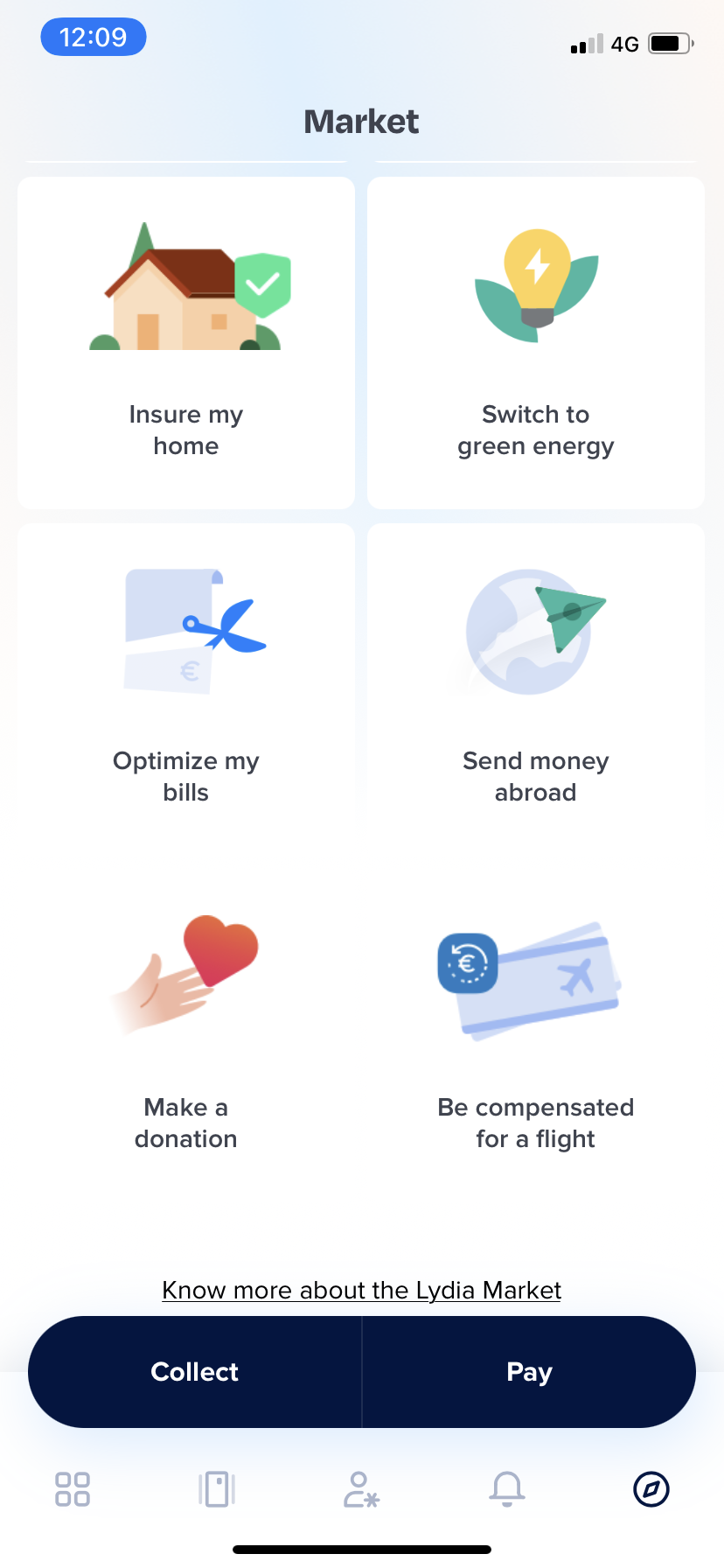Image resolution: width=724 pixels, height=1568 pixels.
Task: Open the cards tab
Action: [x=217, y=1489]
